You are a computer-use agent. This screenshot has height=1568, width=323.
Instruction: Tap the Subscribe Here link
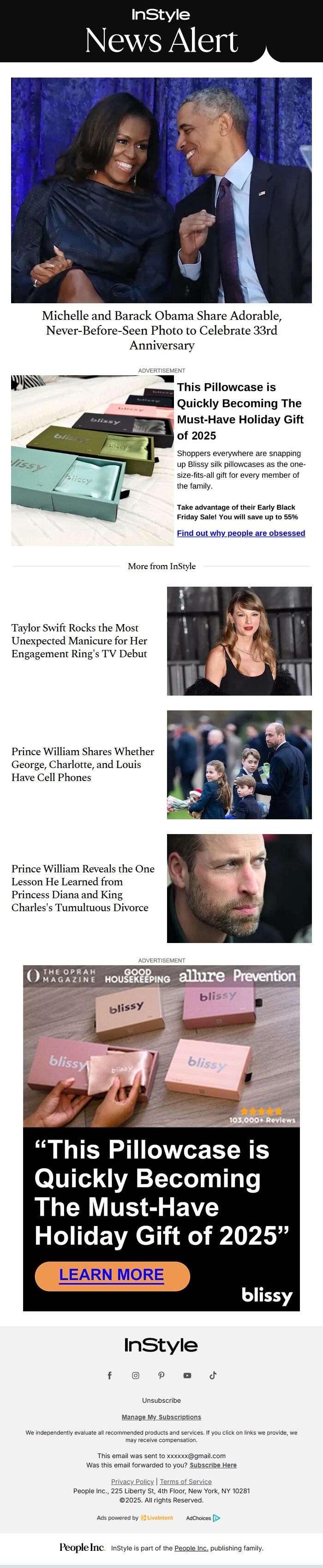[x=213, y=1465]
